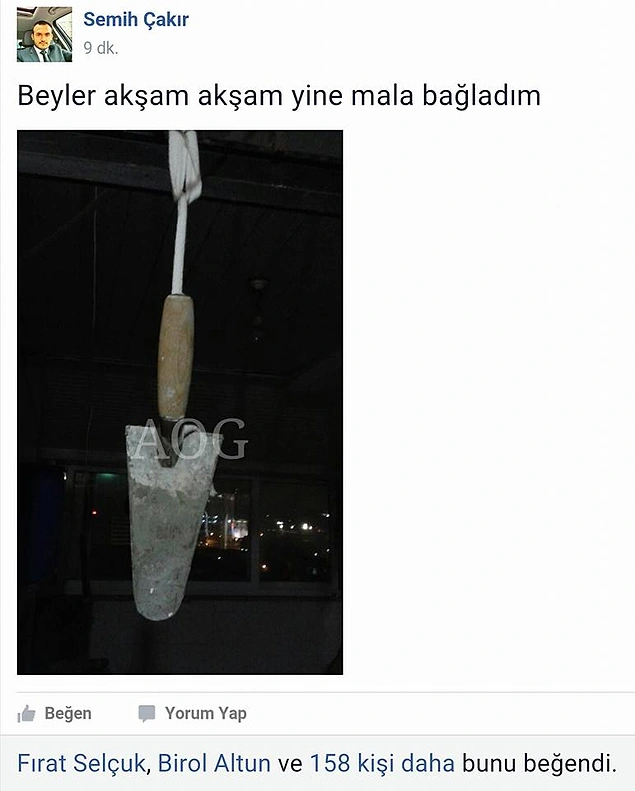635x791 pixels.
Task: Like the post with the Beğen button
Action: 55,713
